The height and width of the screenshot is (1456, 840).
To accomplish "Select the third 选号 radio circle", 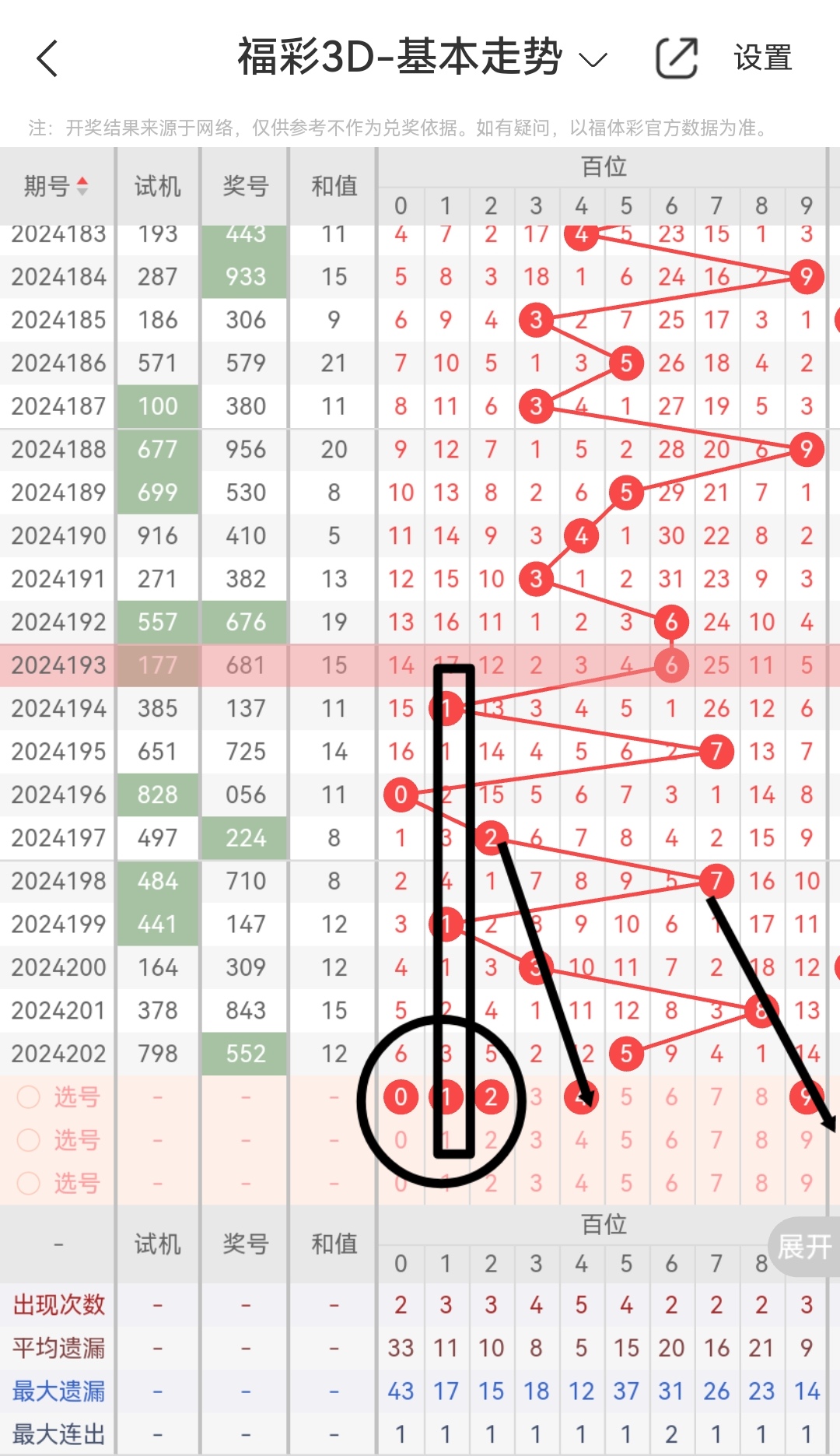I will [29, 1184].
